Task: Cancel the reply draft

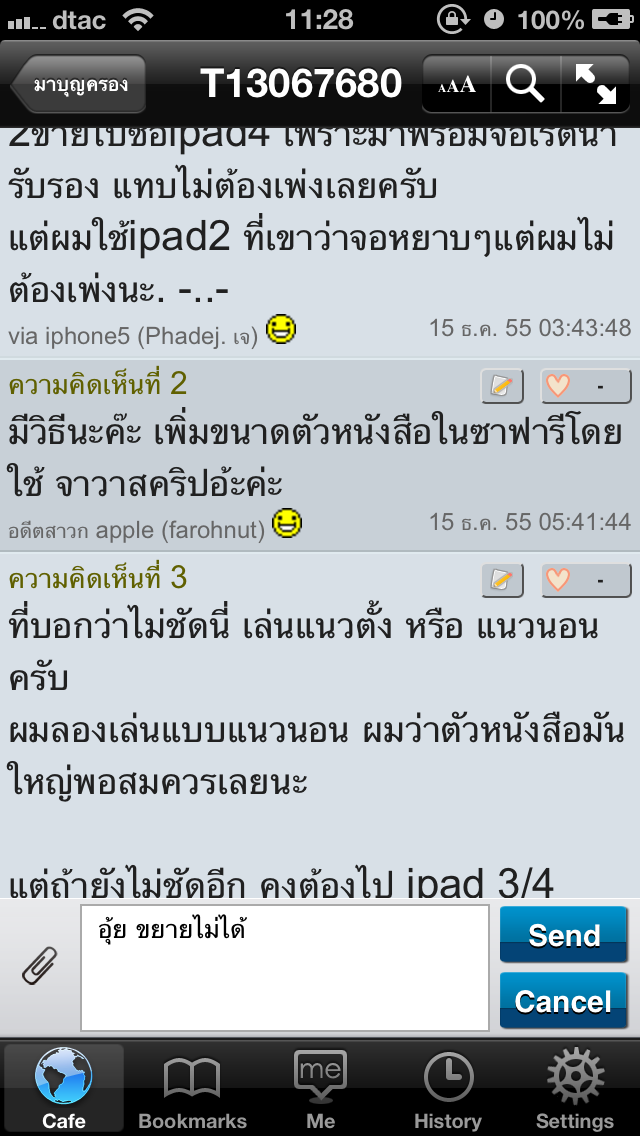Action: [564, 1001]
